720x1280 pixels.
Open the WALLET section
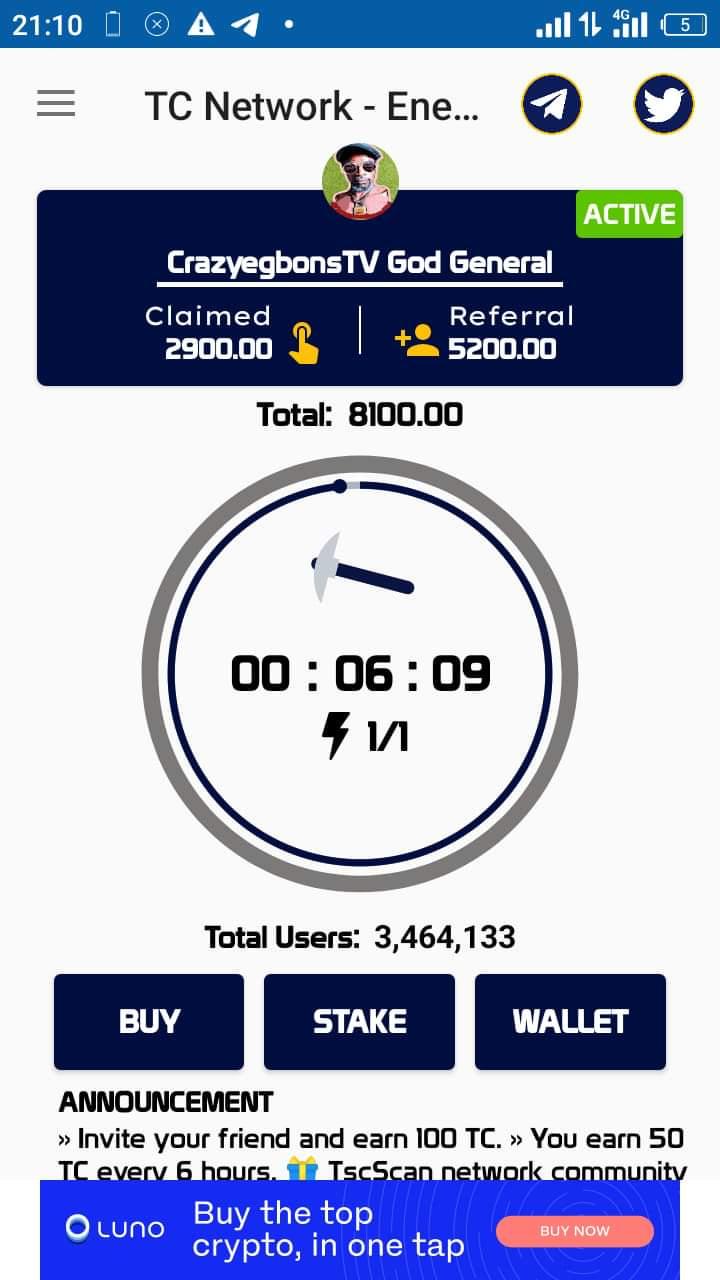click(x=570, y=1021)
